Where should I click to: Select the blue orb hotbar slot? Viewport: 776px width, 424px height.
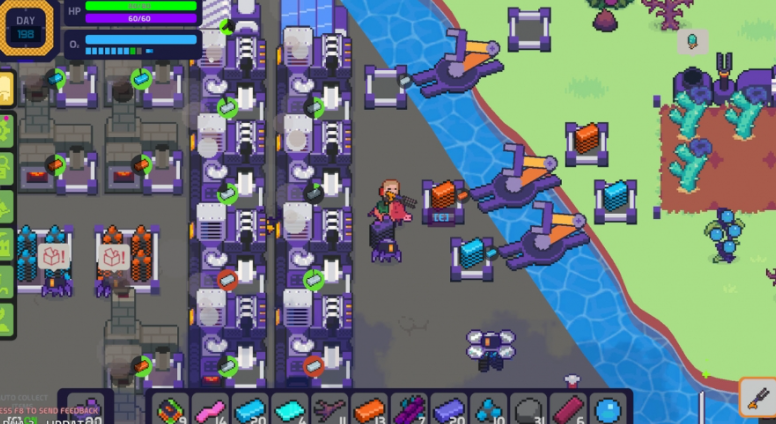609,409
